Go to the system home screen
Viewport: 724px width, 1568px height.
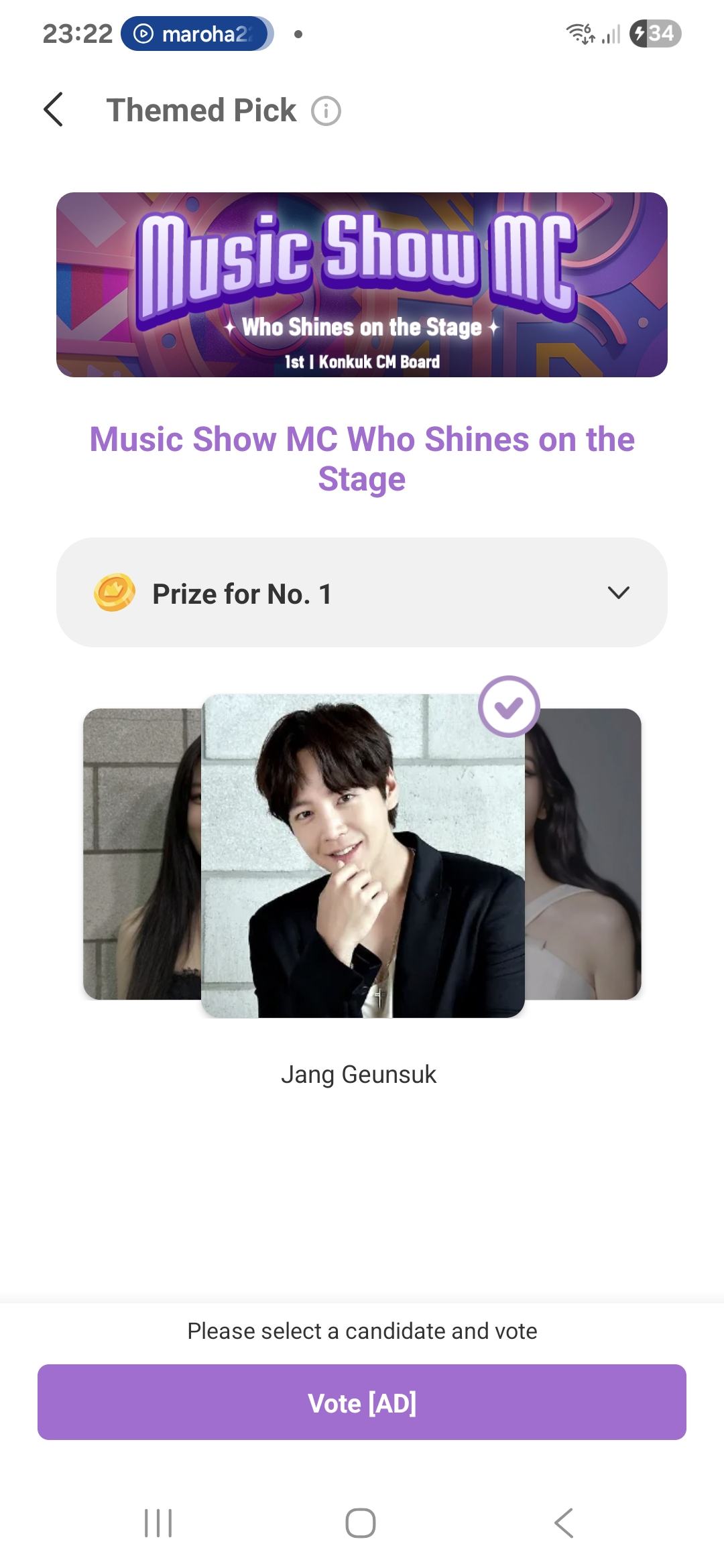click(x=361, y=1522)
